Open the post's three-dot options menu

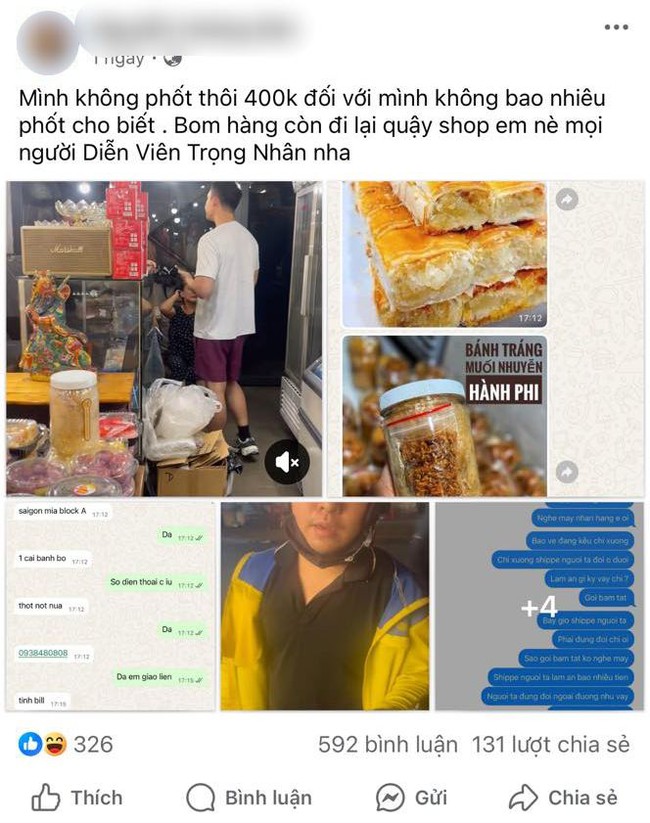[x=616, y=27]
